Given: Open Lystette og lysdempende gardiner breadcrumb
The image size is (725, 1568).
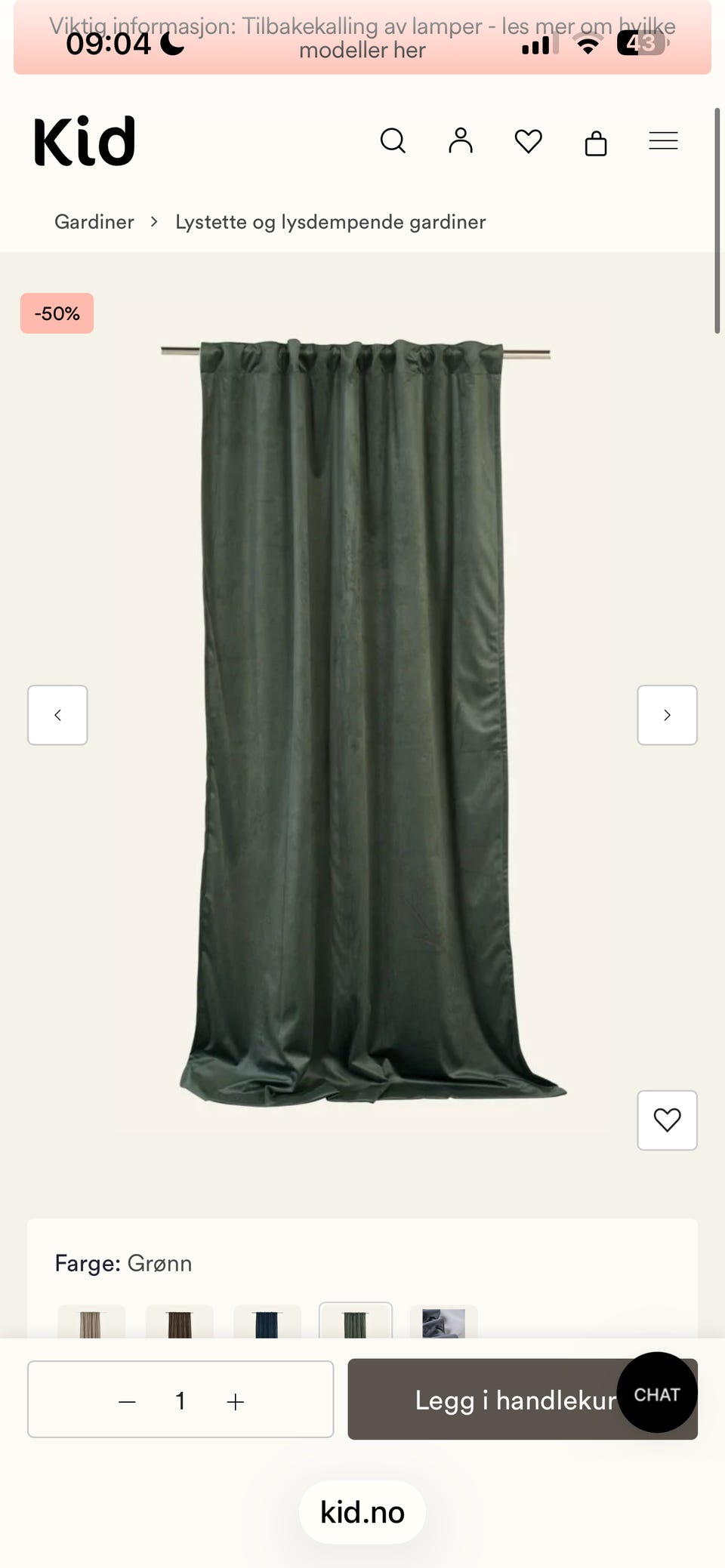Looking at the screenshot, I should 331,222.
